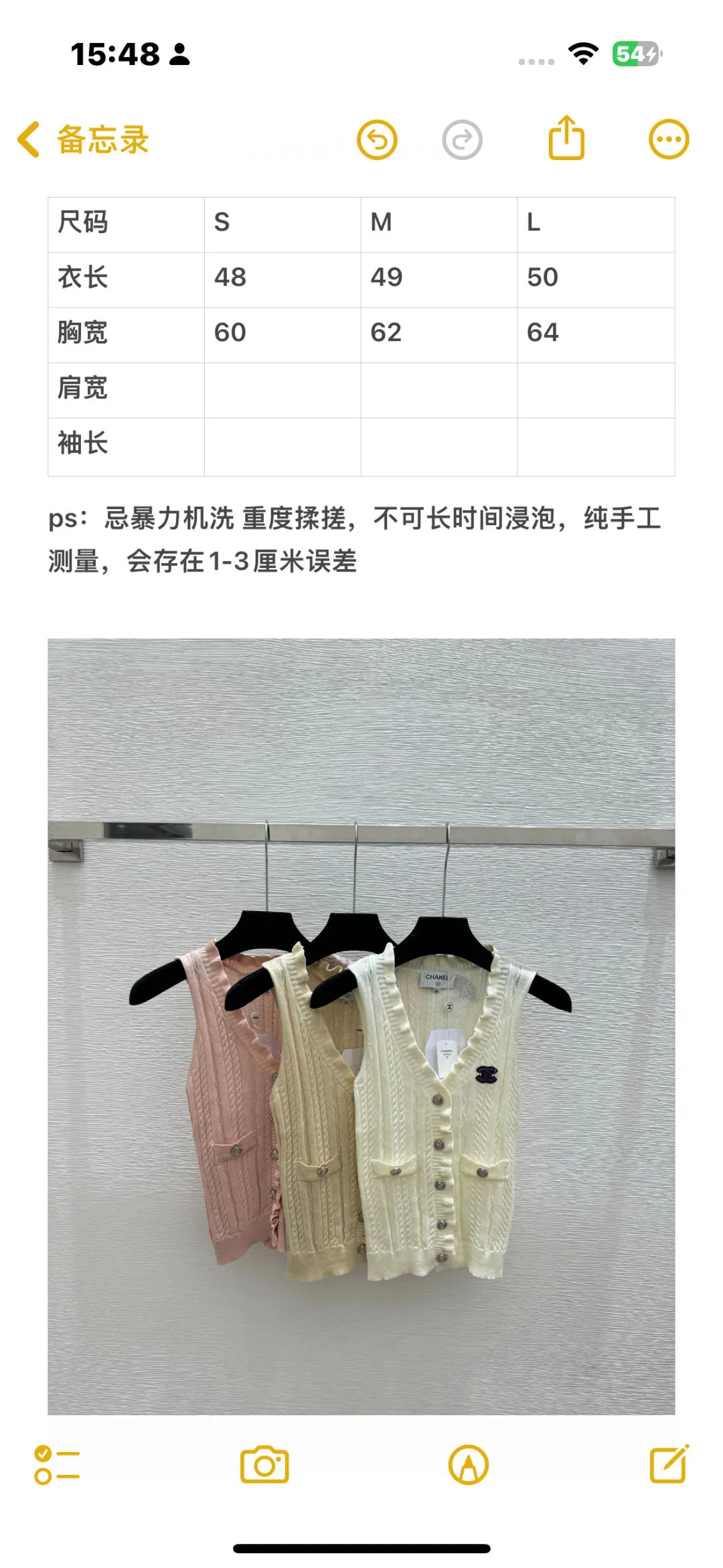Image resolution: width=723 pixels, height=1568 pixels.
Task: Tap the redo arrow icon
Action: point(462,140)
